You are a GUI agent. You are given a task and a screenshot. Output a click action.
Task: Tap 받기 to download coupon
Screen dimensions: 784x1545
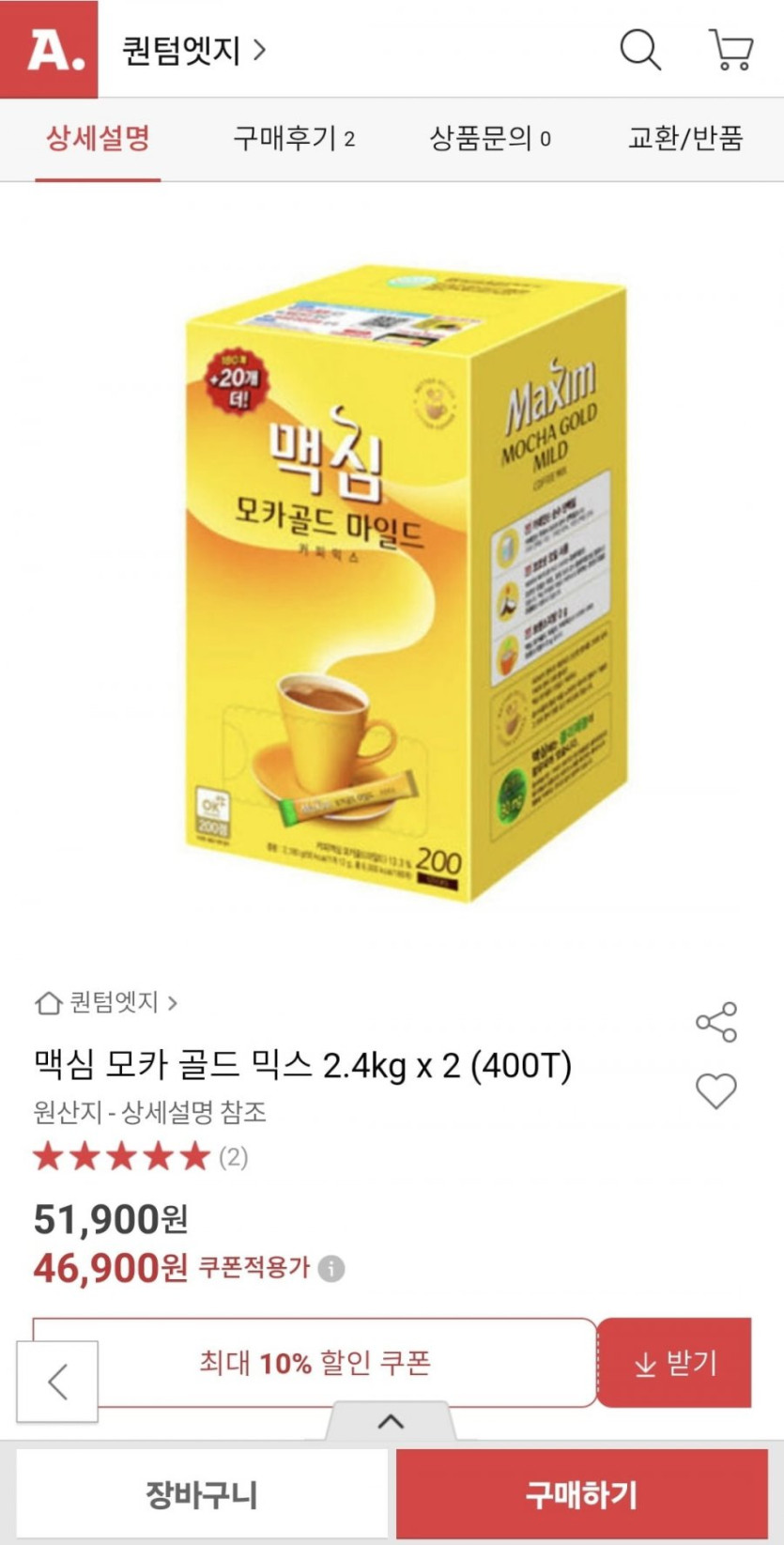tap(674, 1363)
